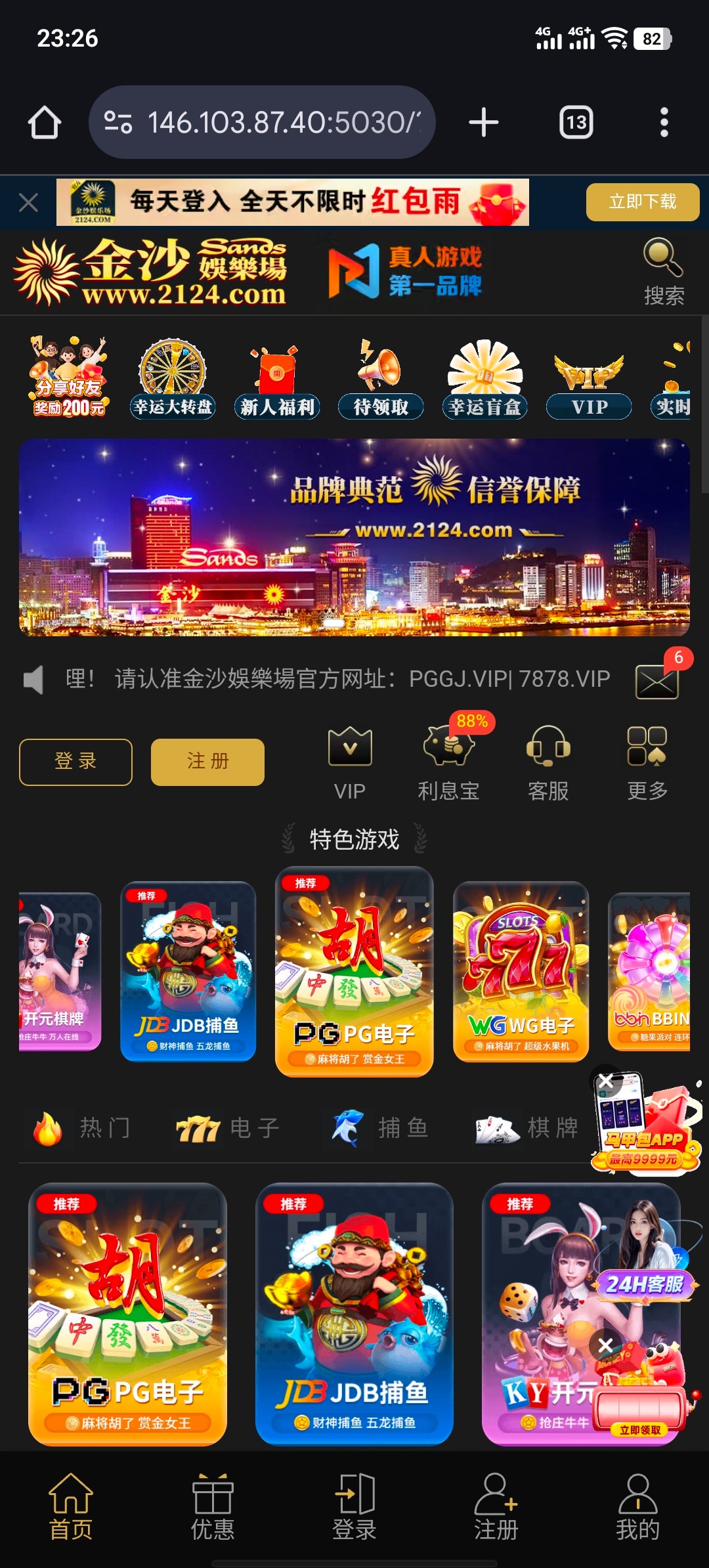Open the mail inbox with 6 badge

[656, 681]
